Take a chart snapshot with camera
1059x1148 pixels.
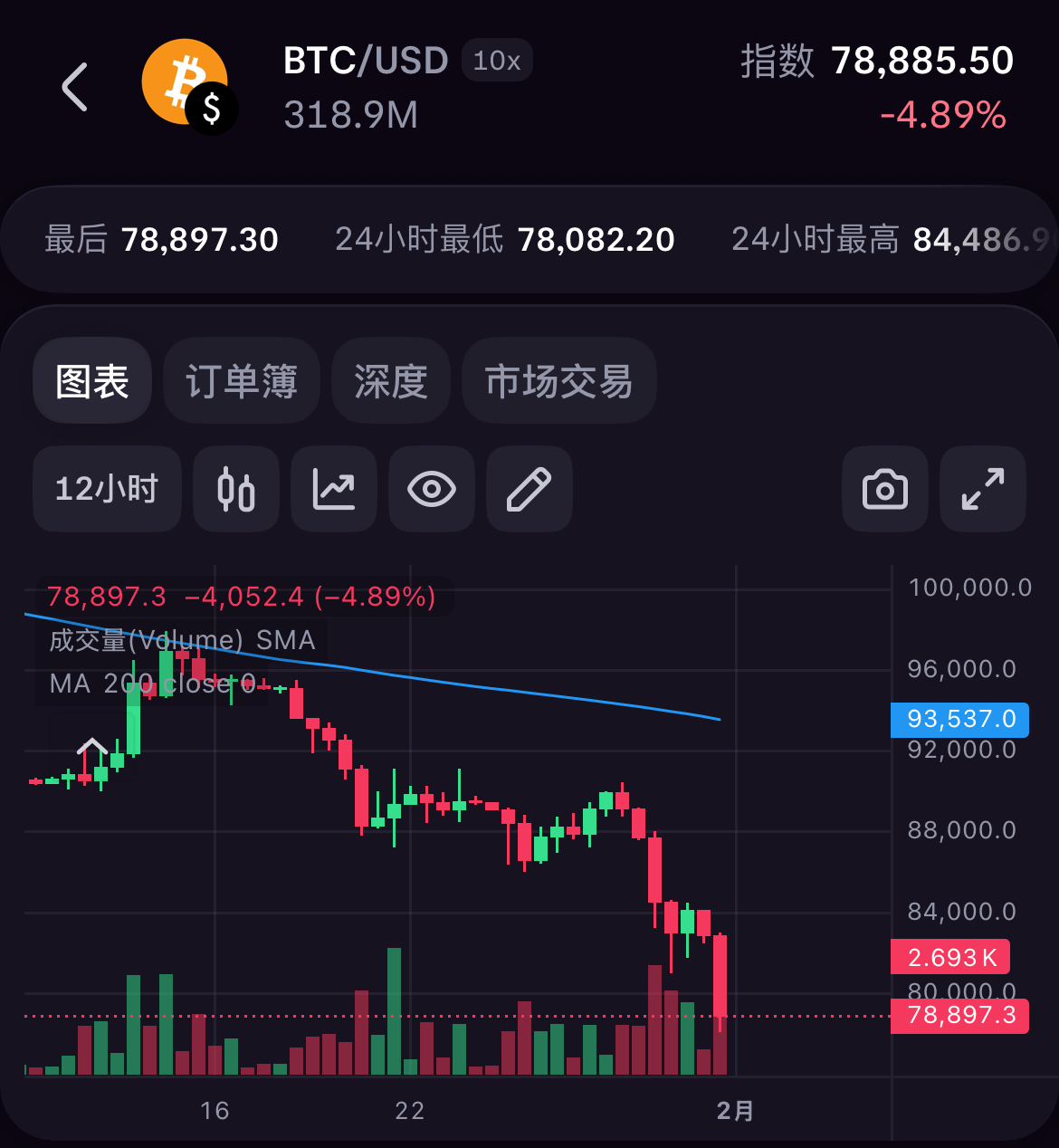(885, 489)
